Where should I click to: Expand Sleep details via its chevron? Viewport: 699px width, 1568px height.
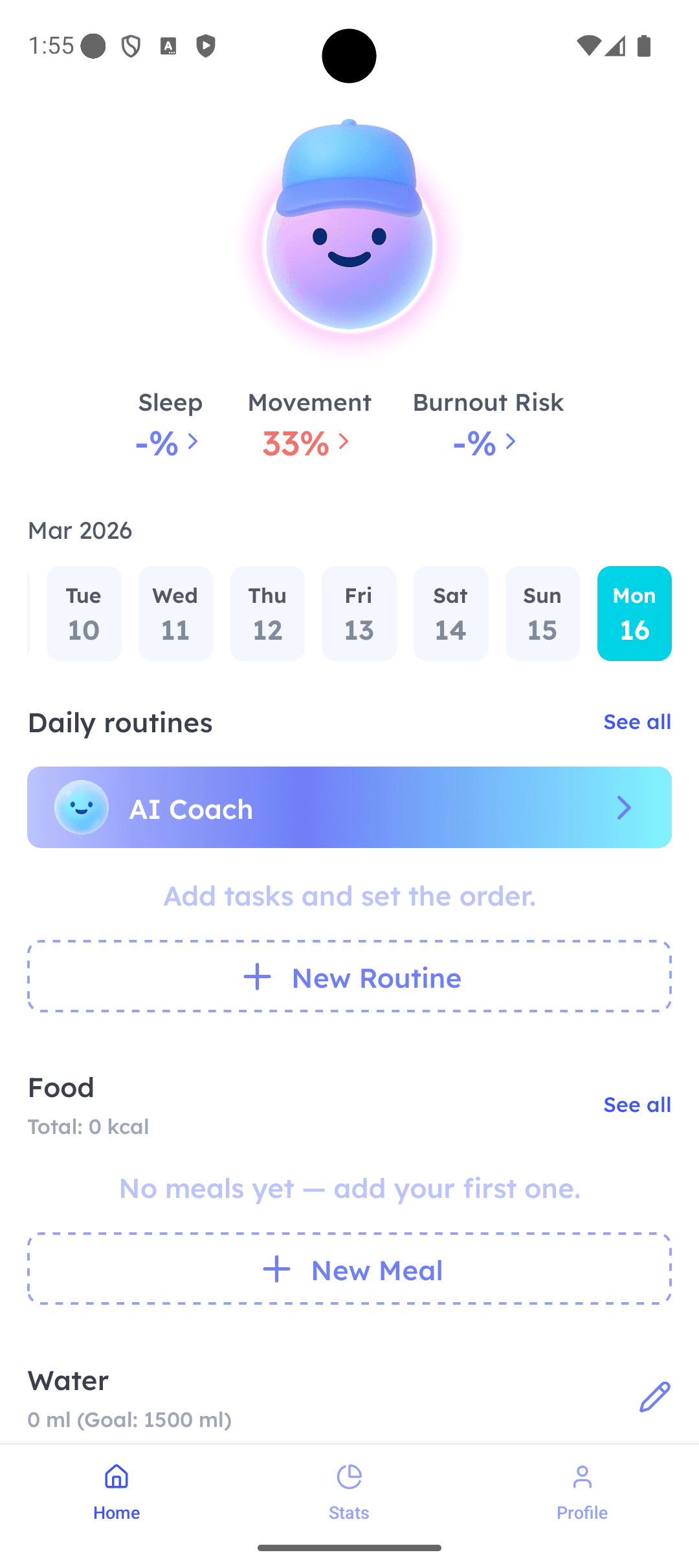tap(194, 442)
